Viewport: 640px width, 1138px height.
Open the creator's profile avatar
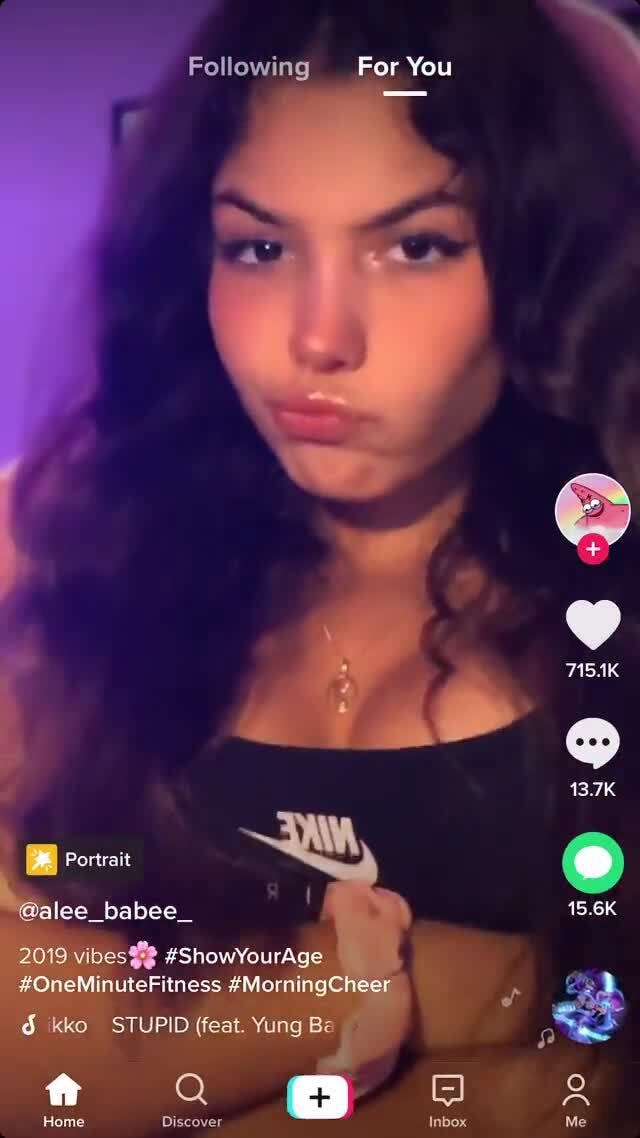pos(592,508)
